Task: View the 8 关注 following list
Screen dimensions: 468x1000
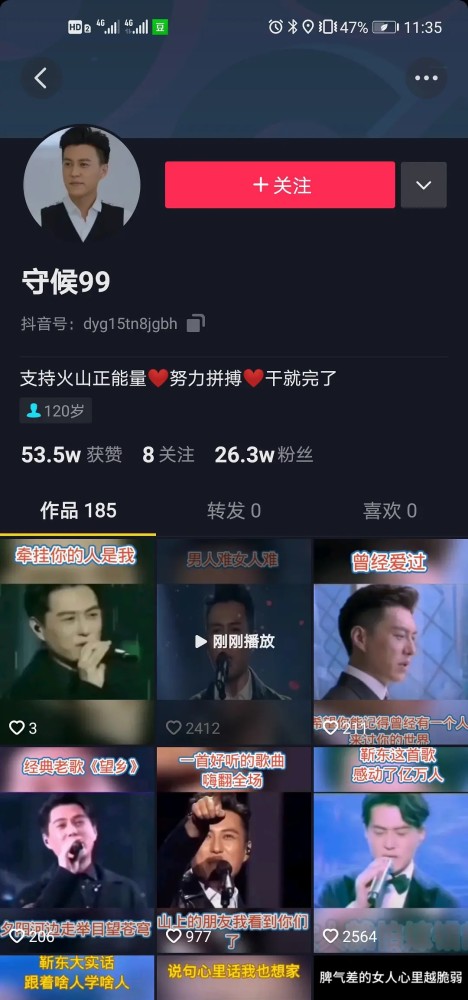Action: tap(168, 455)
